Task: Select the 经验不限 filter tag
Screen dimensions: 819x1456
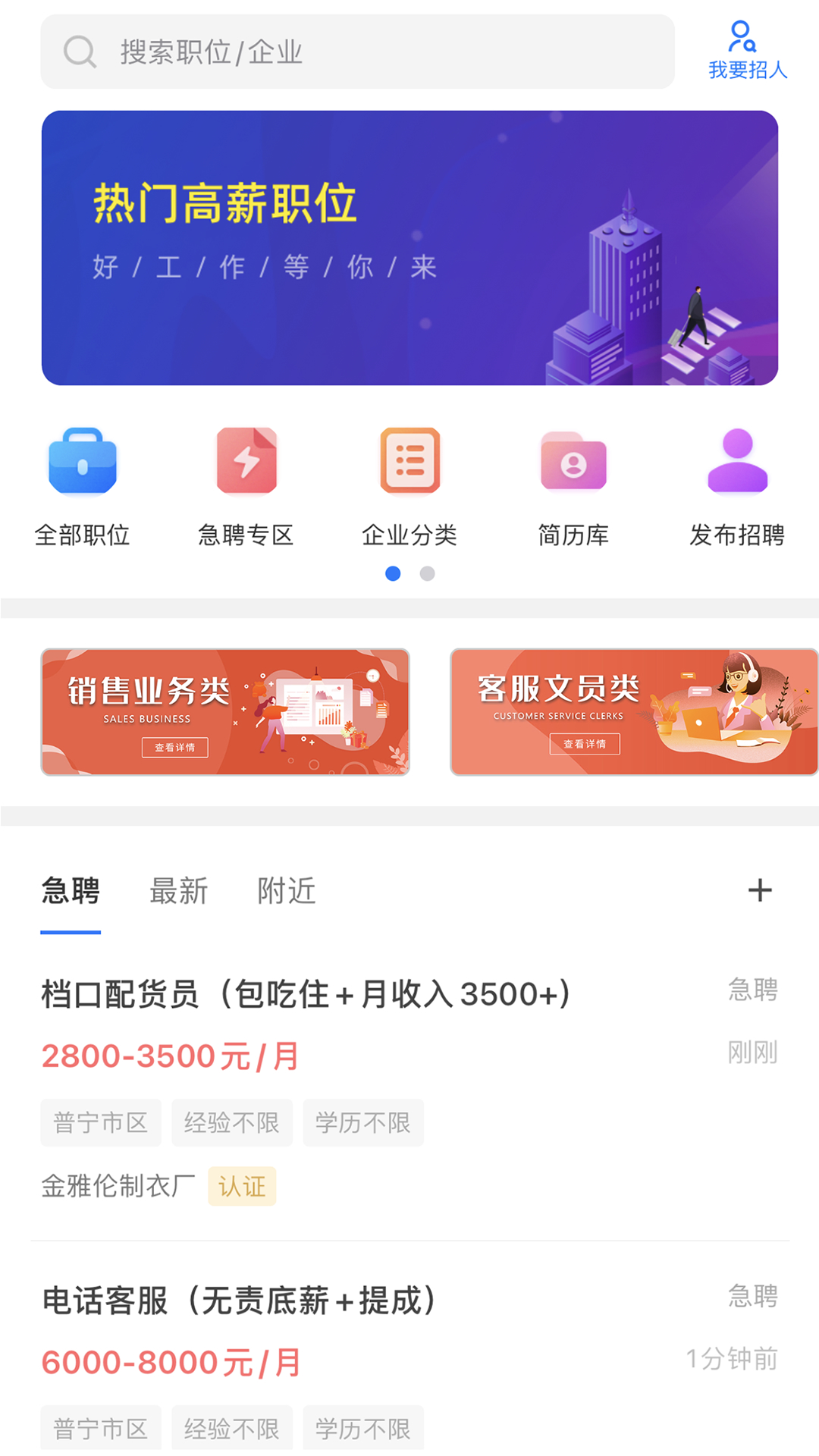Action: [231, 1123]
